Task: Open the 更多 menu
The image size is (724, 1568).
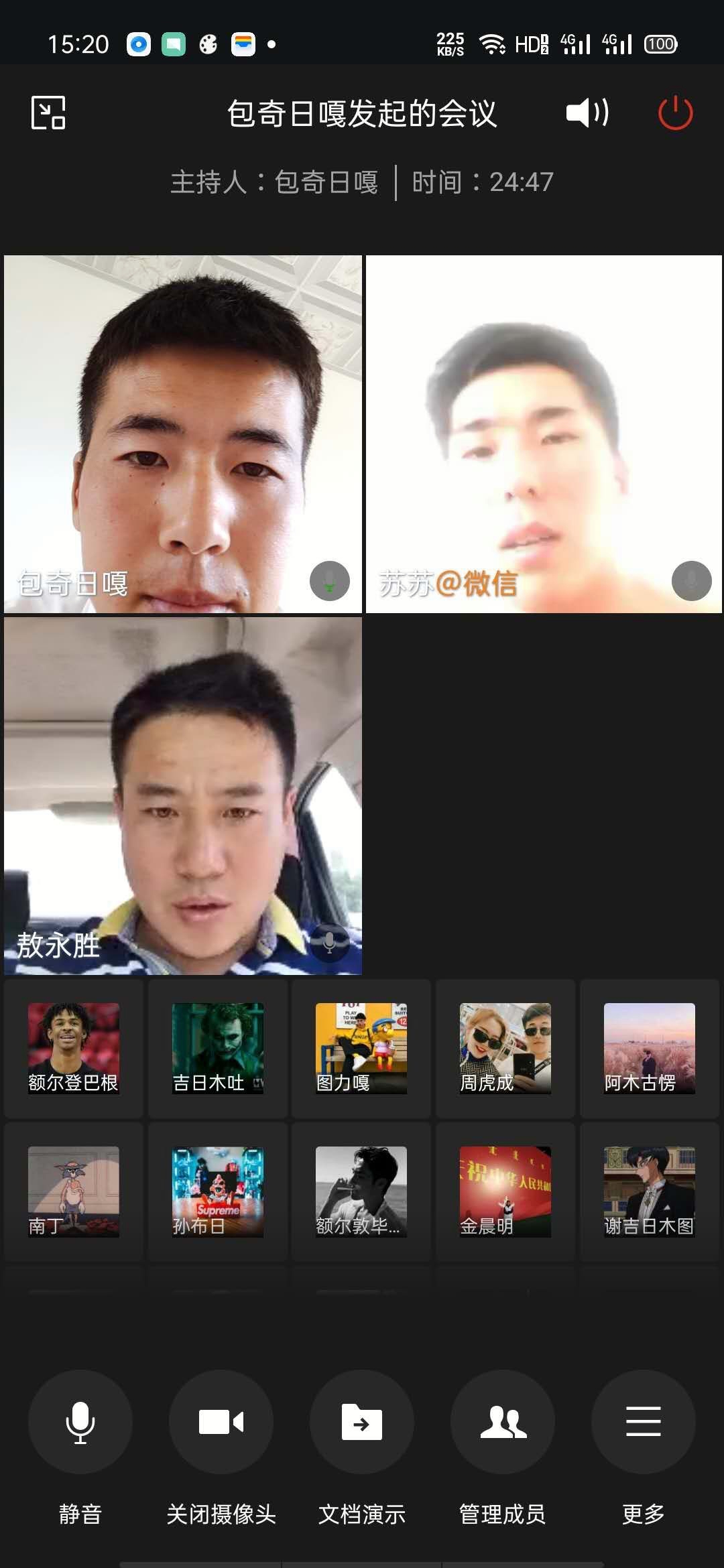Action: pos(644,1422)
